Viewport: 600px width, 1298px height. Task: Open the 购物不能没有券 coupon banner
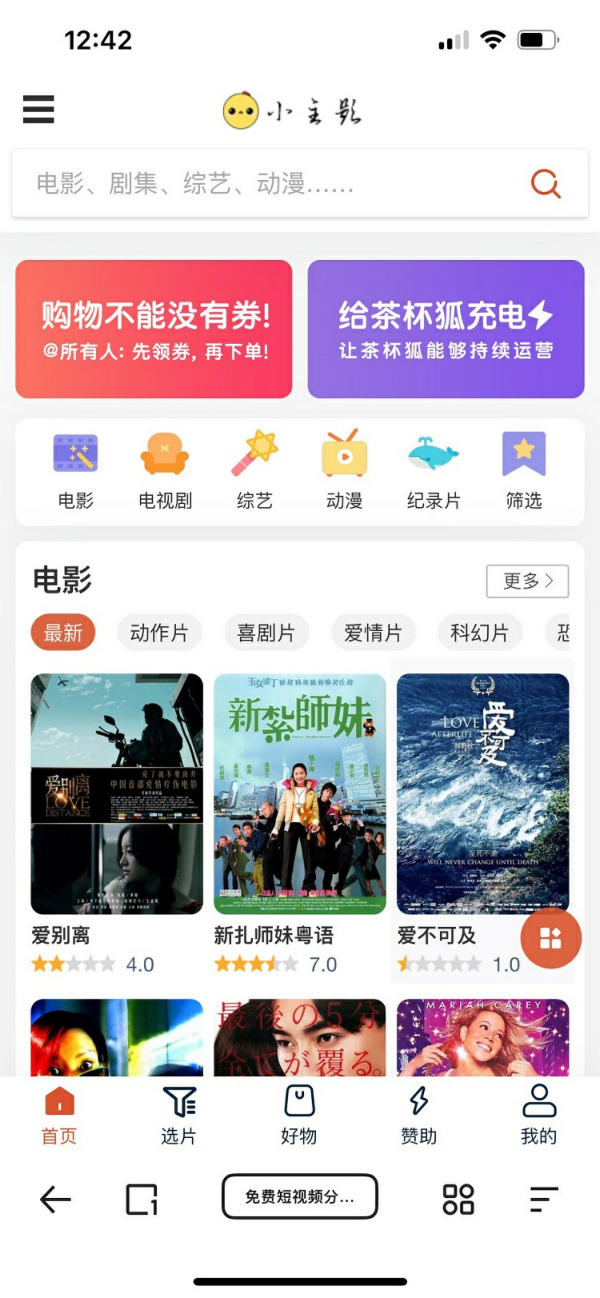click(x=154, y=329)
